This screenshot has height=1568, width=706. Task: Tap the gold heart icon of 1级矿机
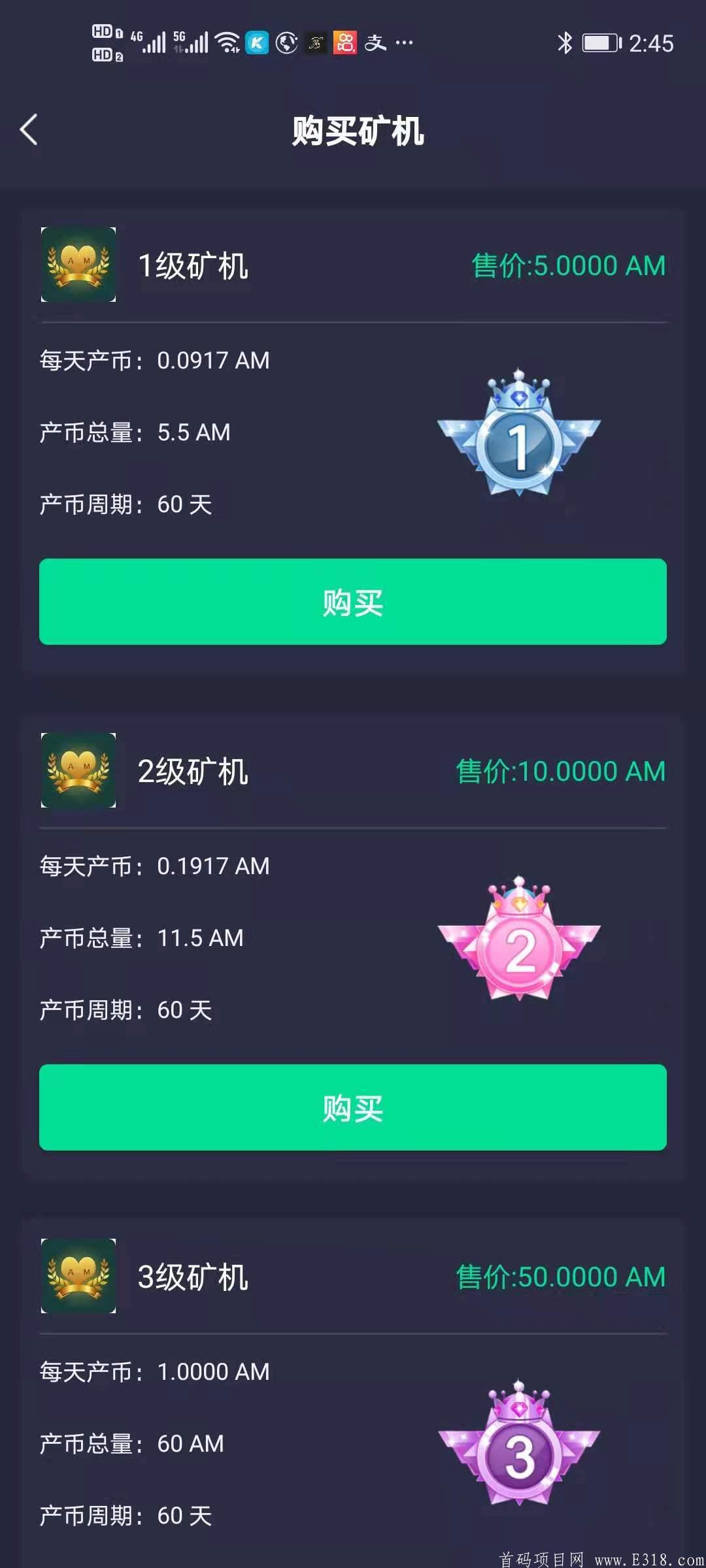click(x=78, y=265)
